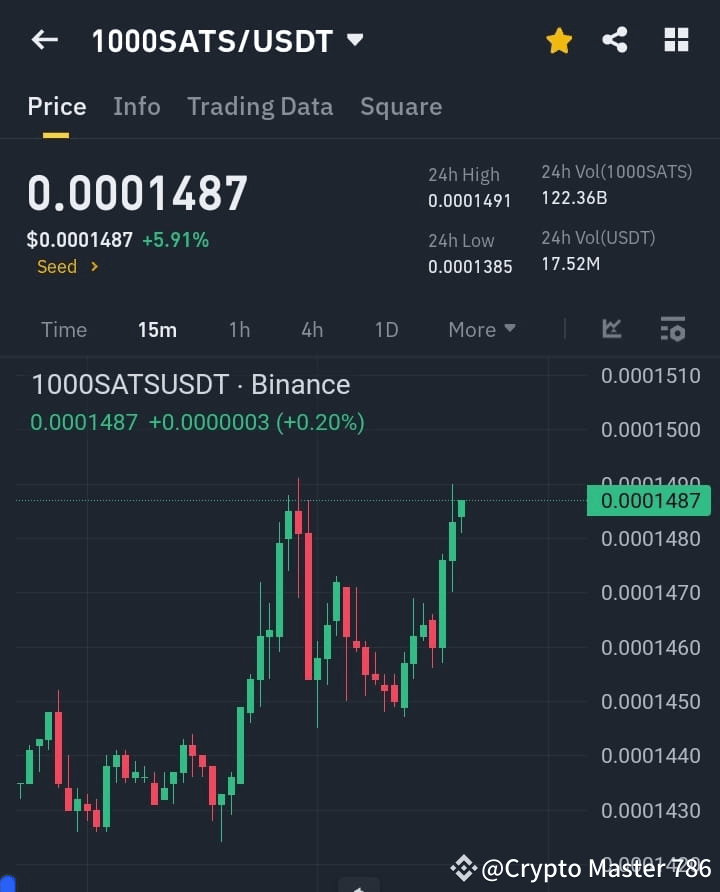Switch chart to 1D timeframe
Screen dimensions: 720x892
click(x=386, y=329)
